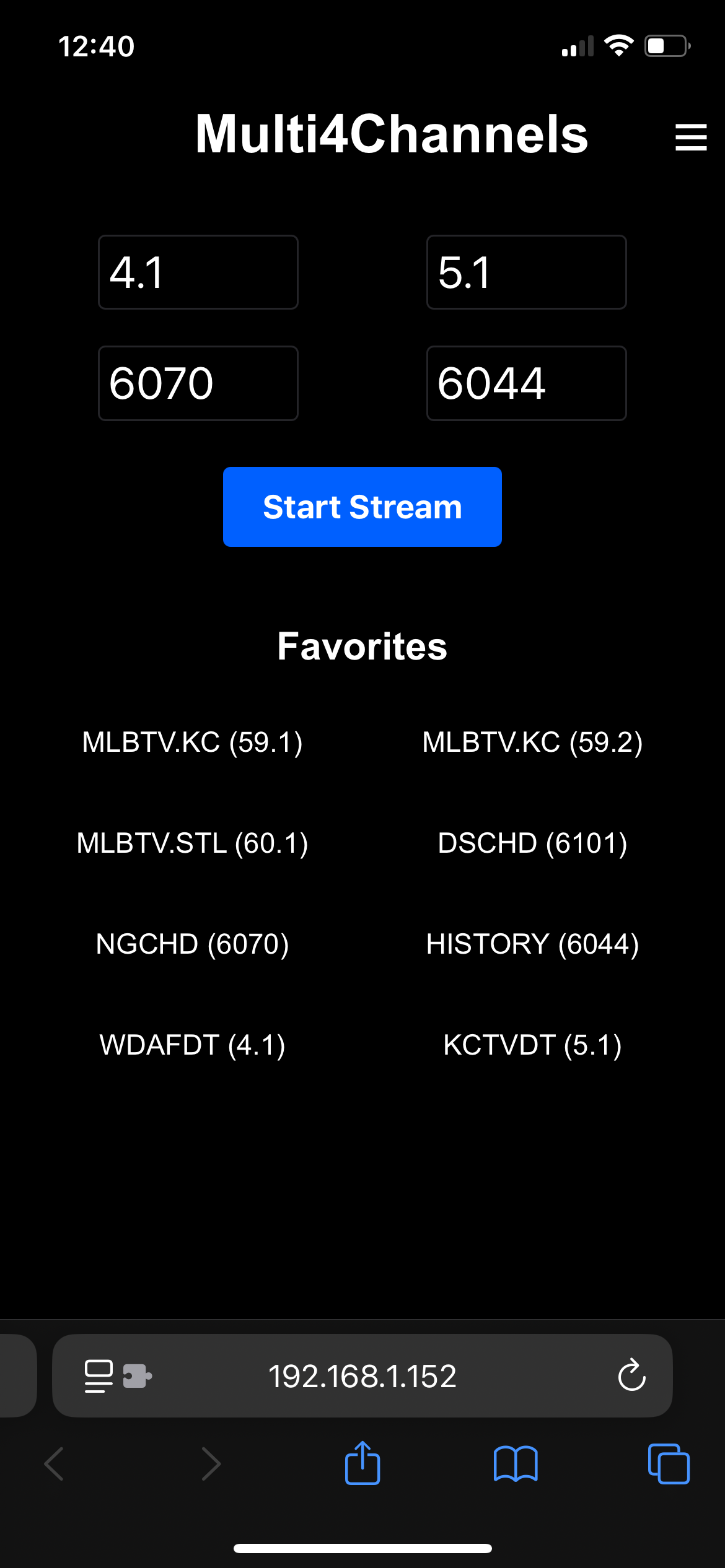The width and height of the screenshot is (725, 1568).
Task: Choose favorite MLBTV.STL (60.1)
Action: click(x=193, y=843)
